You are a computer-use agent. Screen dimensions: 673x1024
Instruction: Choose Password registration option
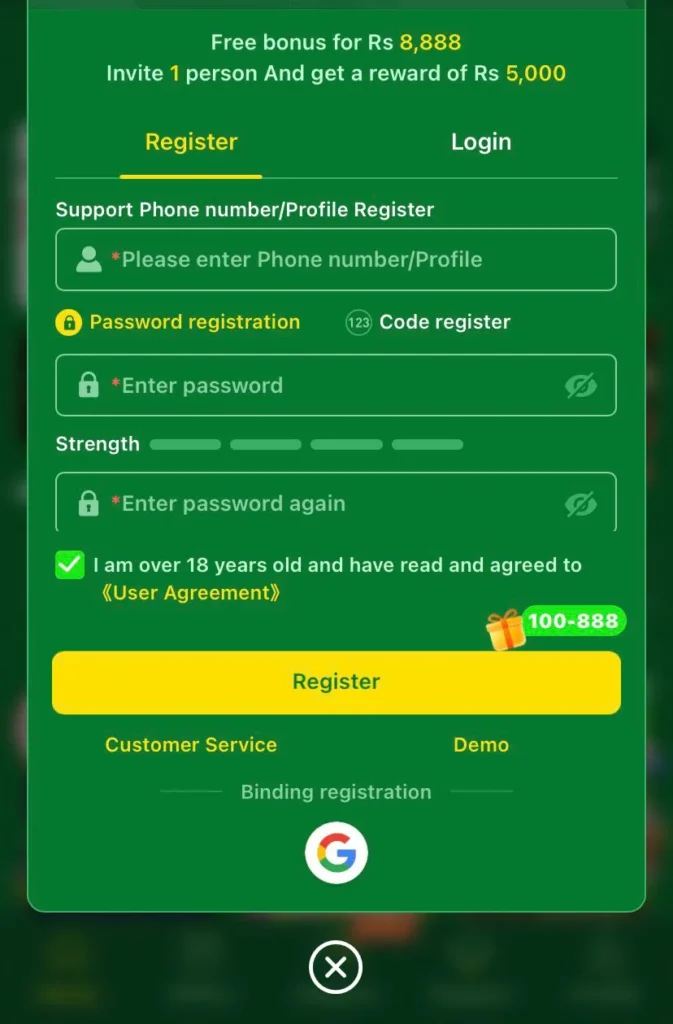pos(178,322)
